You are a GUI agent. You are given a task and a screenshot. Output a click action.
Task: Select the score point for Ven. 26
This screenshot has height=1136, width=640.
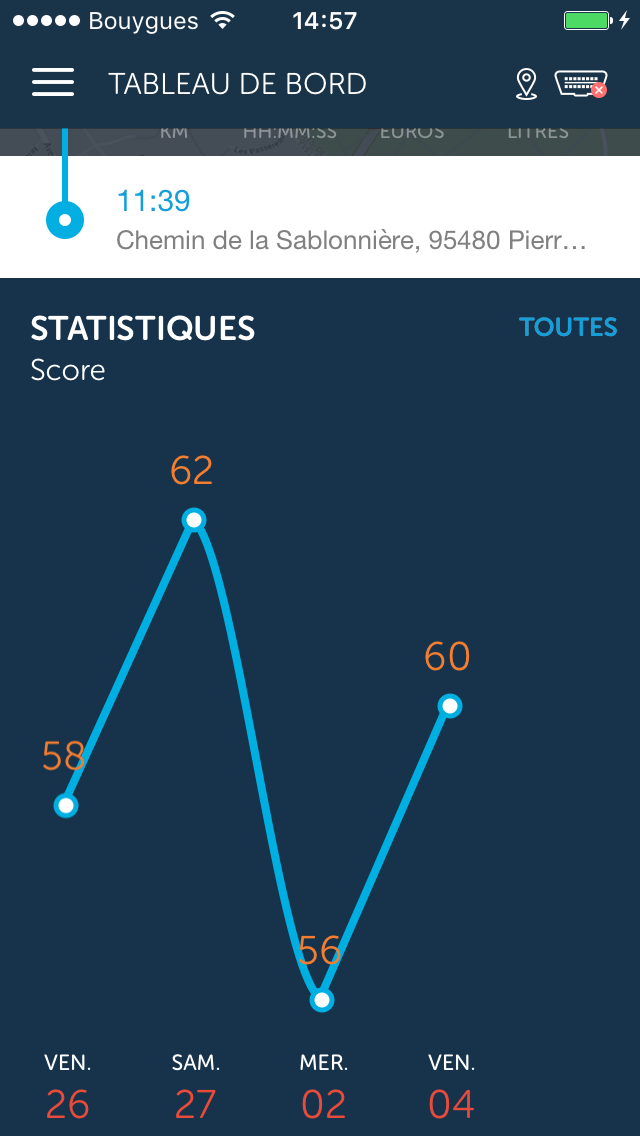tap(66, 805)
